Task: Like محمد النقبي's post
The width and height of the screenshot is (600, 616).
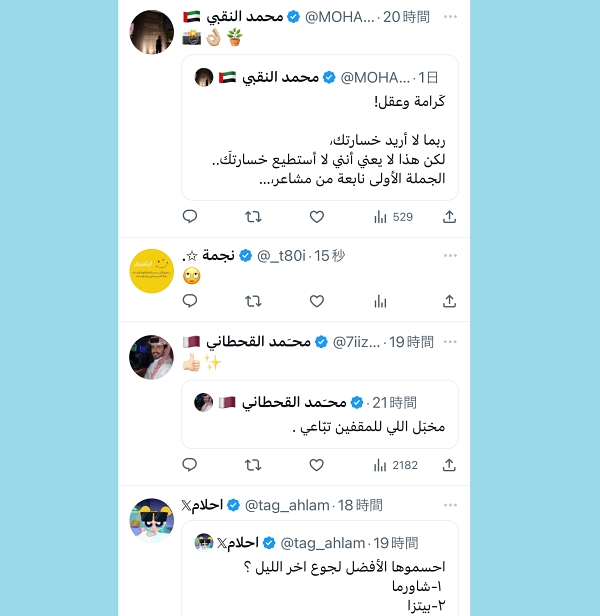Action: coord(317,216)
